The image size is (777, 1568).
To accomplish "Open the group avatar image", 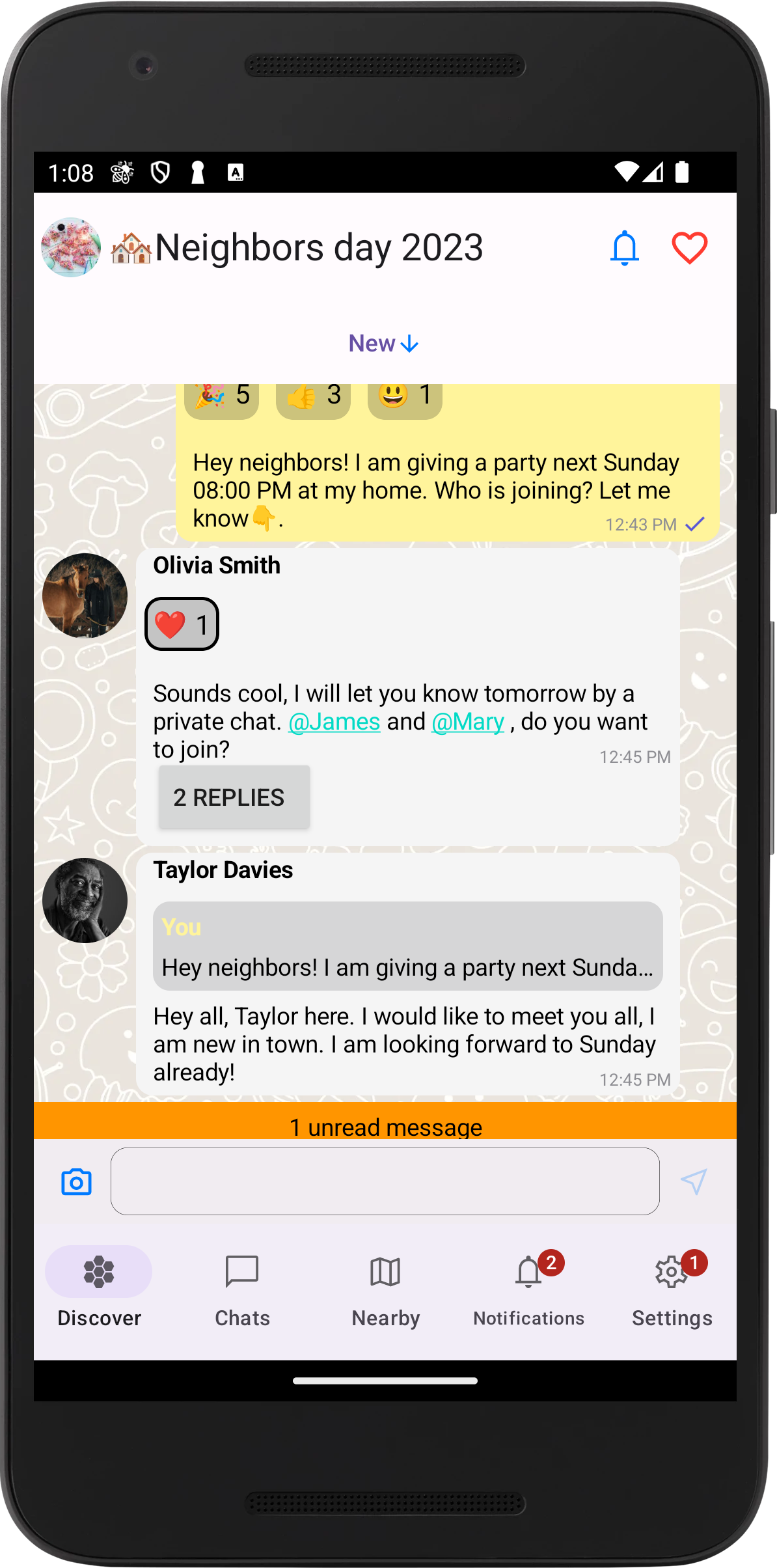I will [x=71, y=248].
